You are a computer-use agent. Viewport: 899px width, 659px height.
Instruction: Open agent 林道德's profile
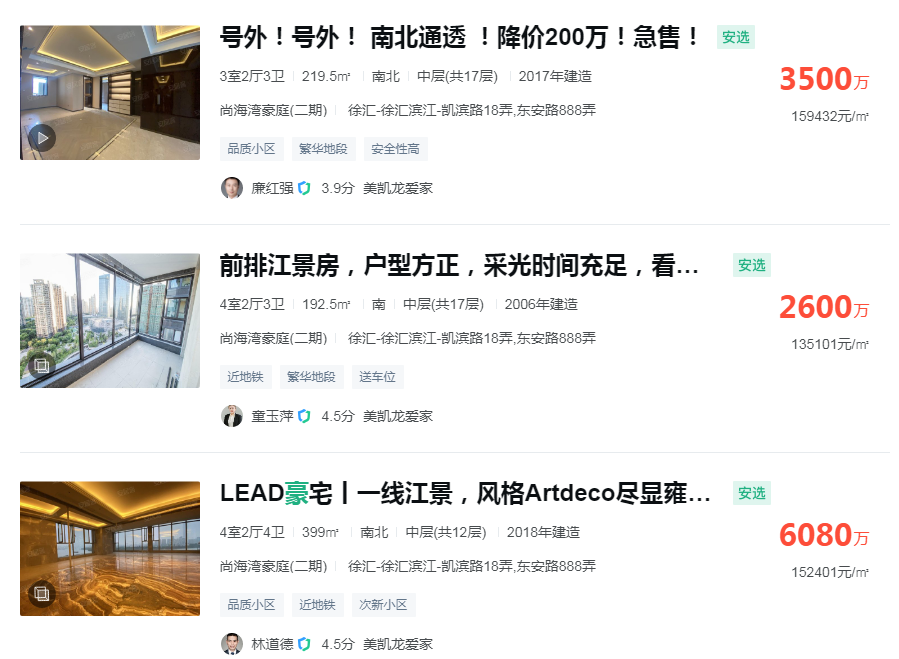273,644
